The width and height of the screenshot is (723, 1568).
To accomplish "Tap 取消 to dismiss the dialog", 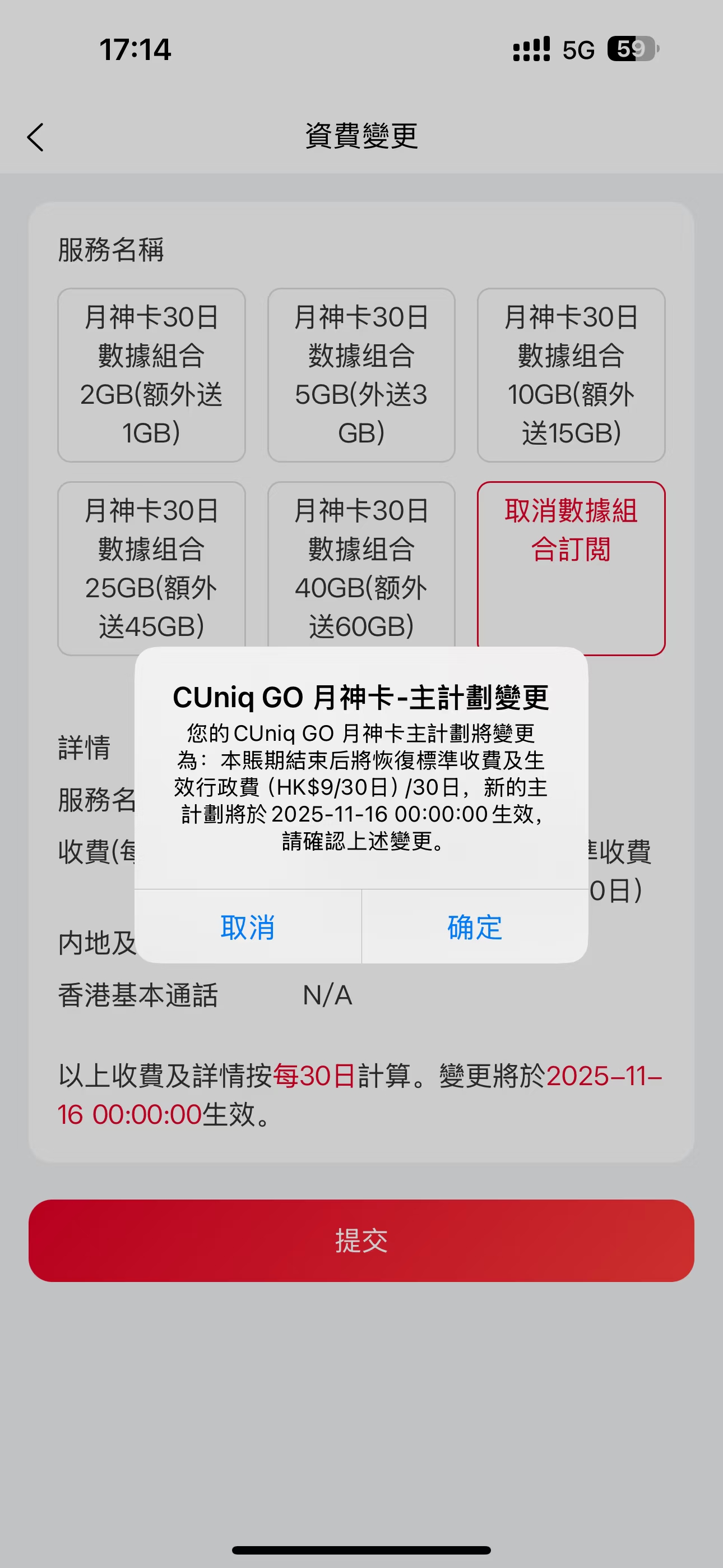I will pos(247,928).
